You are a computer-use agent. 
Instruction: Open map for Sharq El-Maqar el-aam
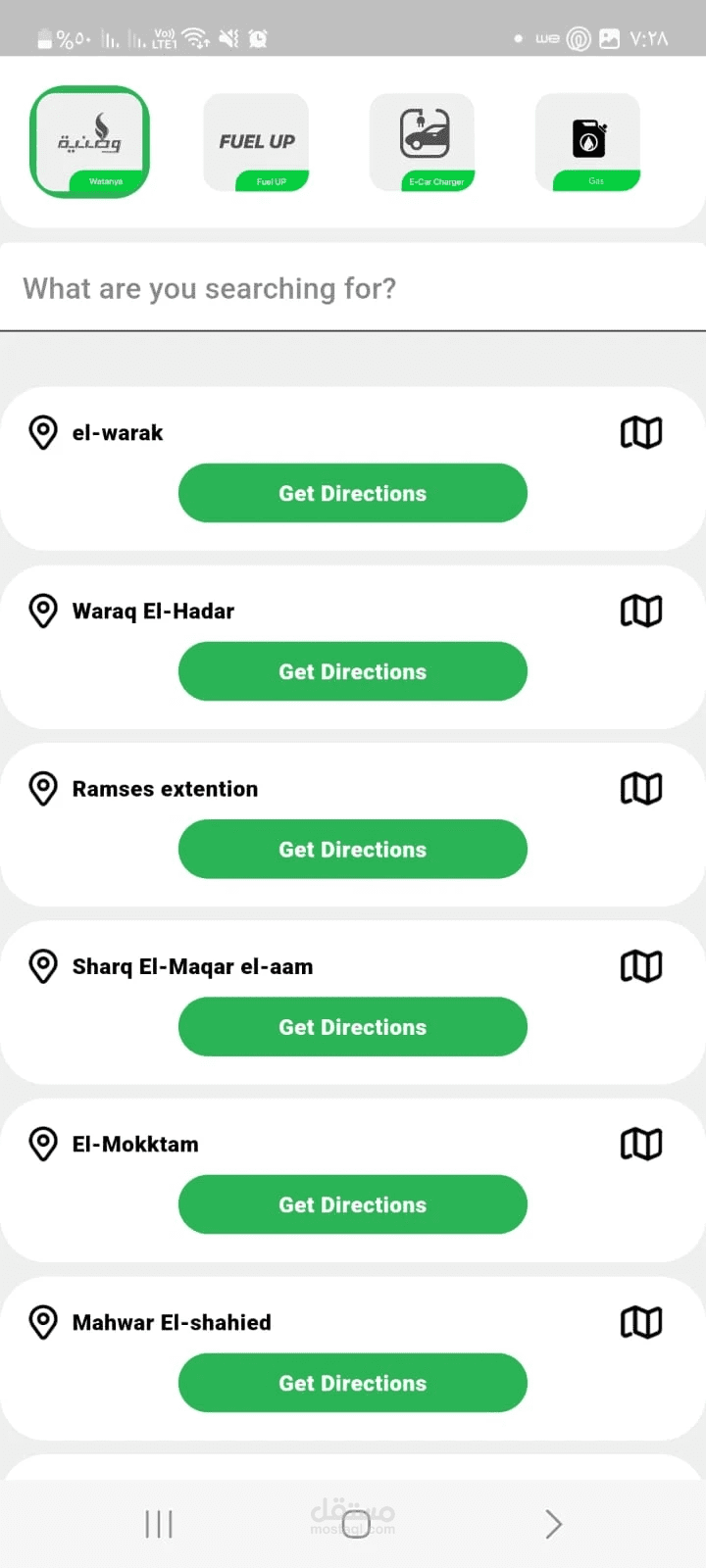[x=641, y=966]
